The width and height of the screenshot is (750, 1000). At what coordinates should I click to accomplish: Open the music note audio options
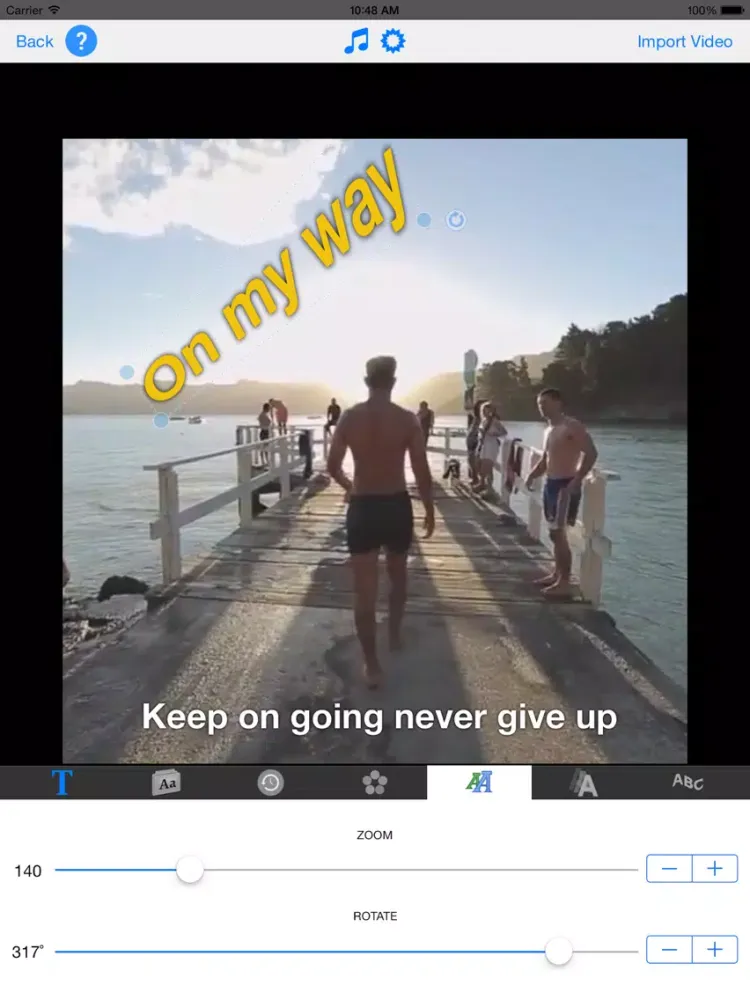356,41
